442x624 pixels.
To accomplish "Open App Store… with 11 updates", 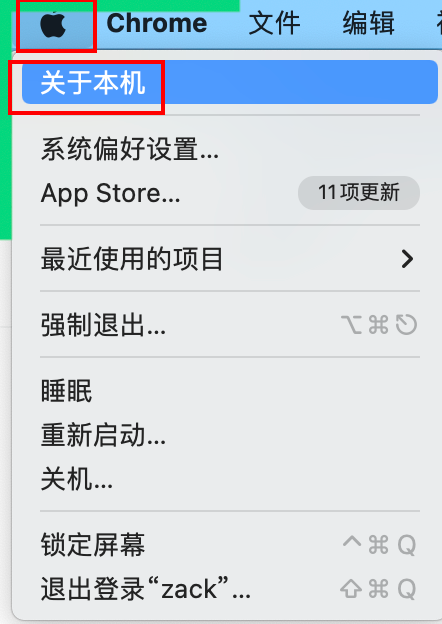I will (230, 193).
